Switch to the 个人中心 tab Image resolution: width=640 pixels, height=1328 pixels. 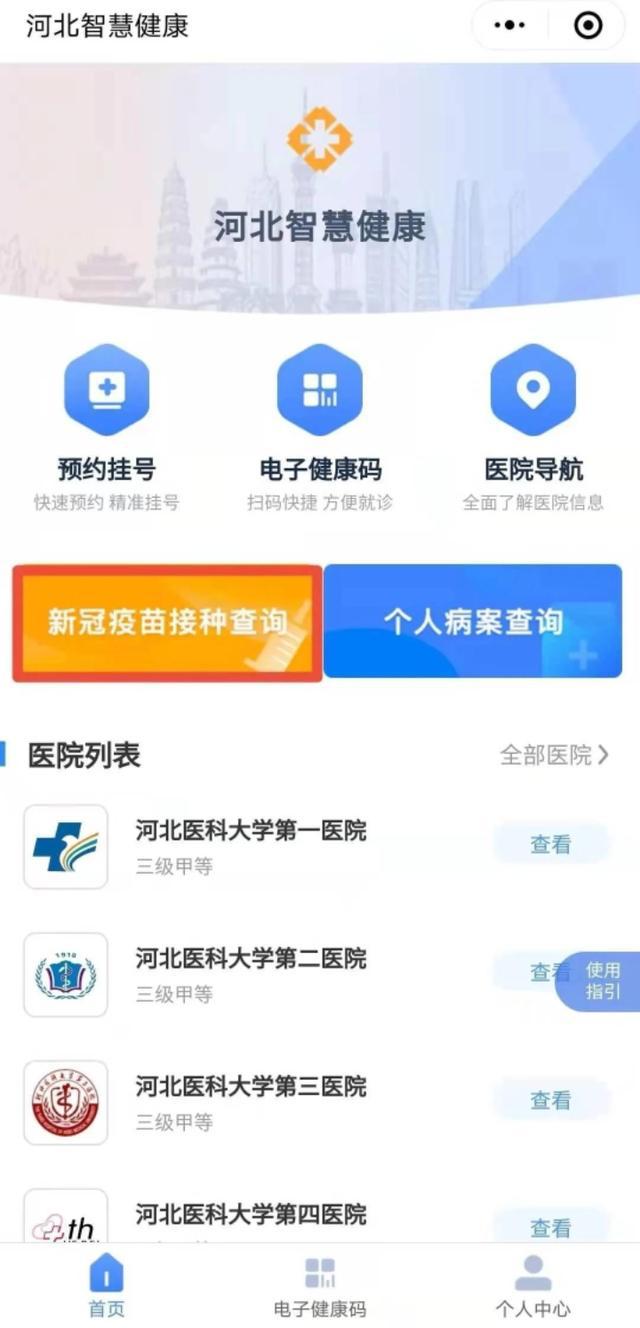click(x=533, y=1284)
